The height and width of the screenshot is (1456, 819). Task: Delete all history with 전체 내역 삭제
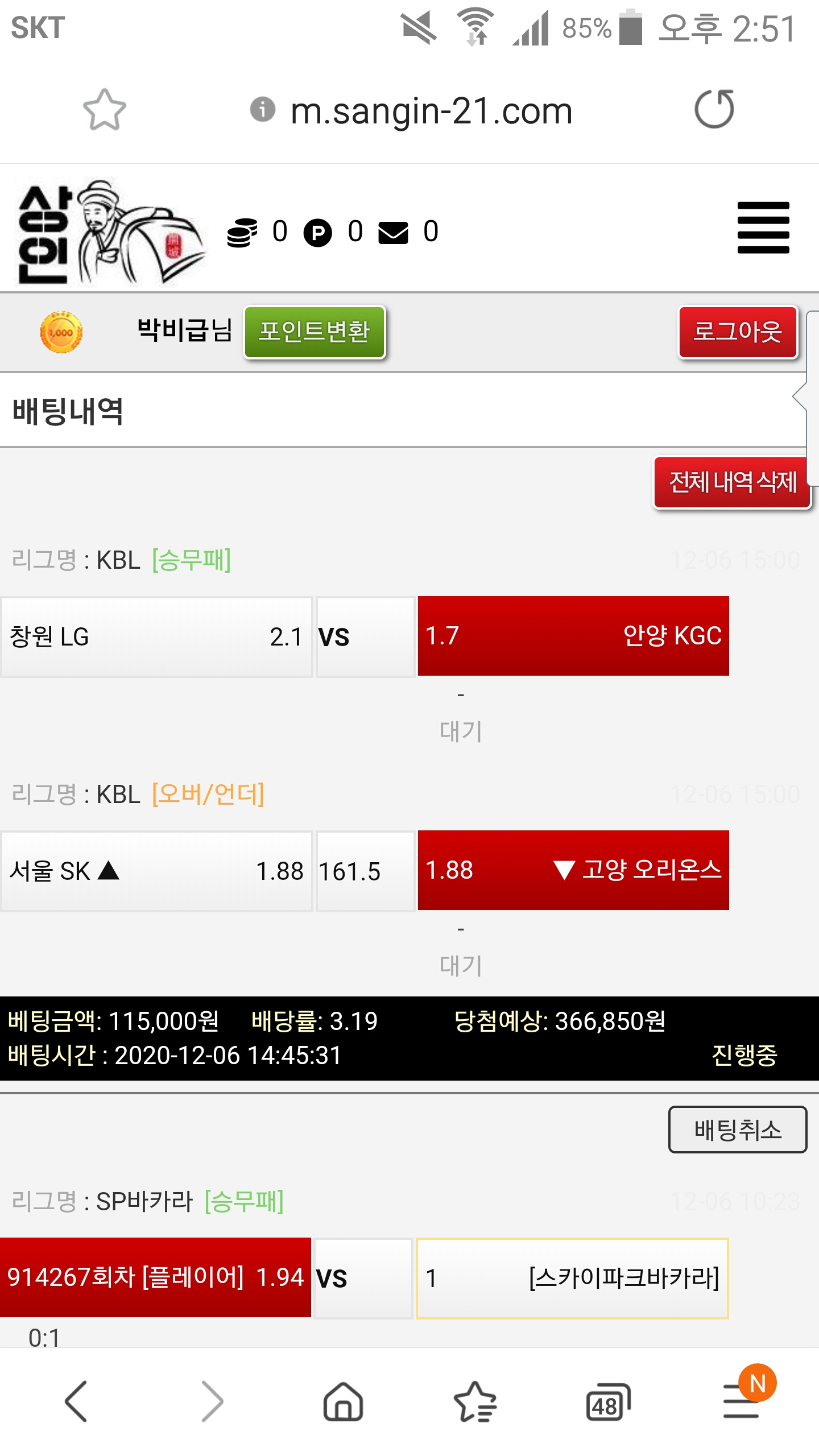pos(732,482)
